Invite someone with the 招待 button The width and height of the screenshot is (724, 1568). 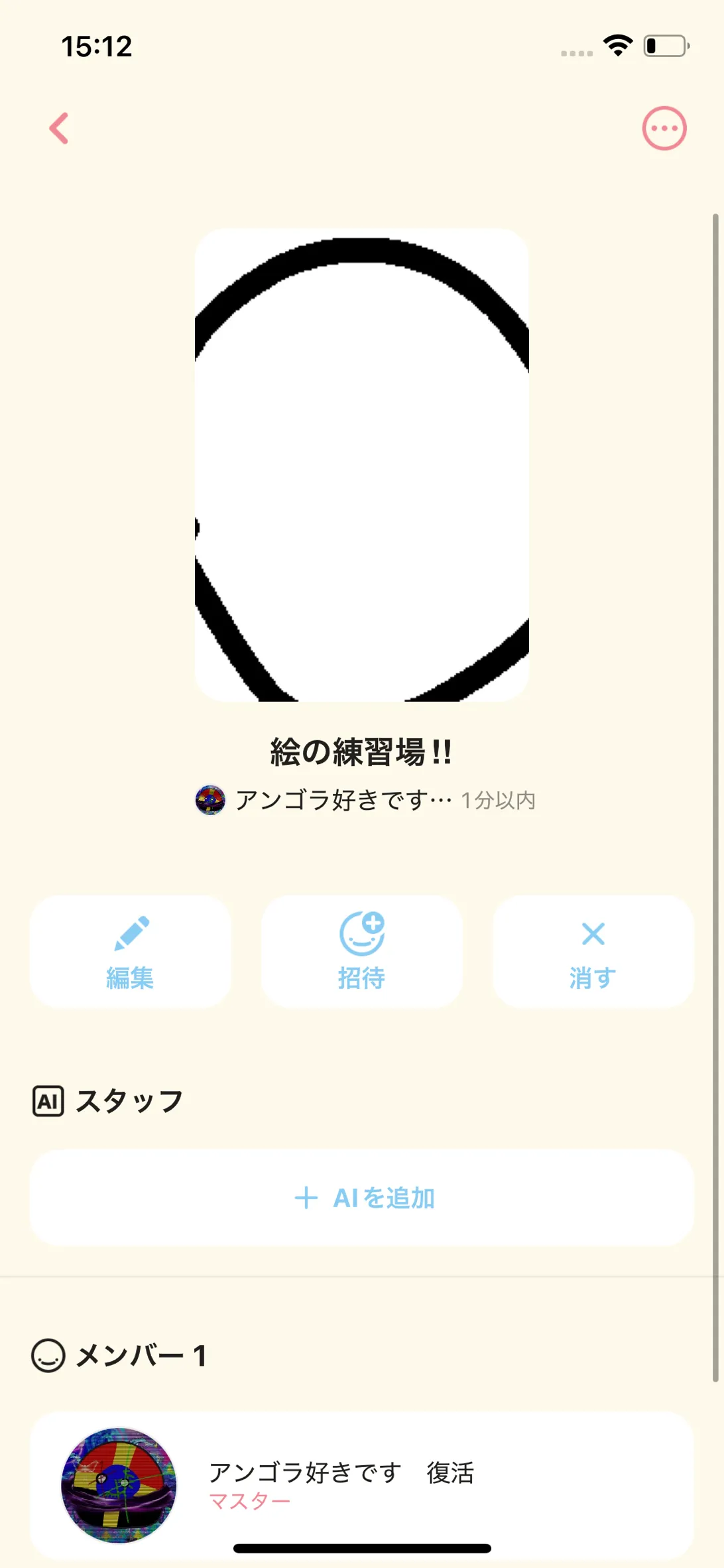362,952
